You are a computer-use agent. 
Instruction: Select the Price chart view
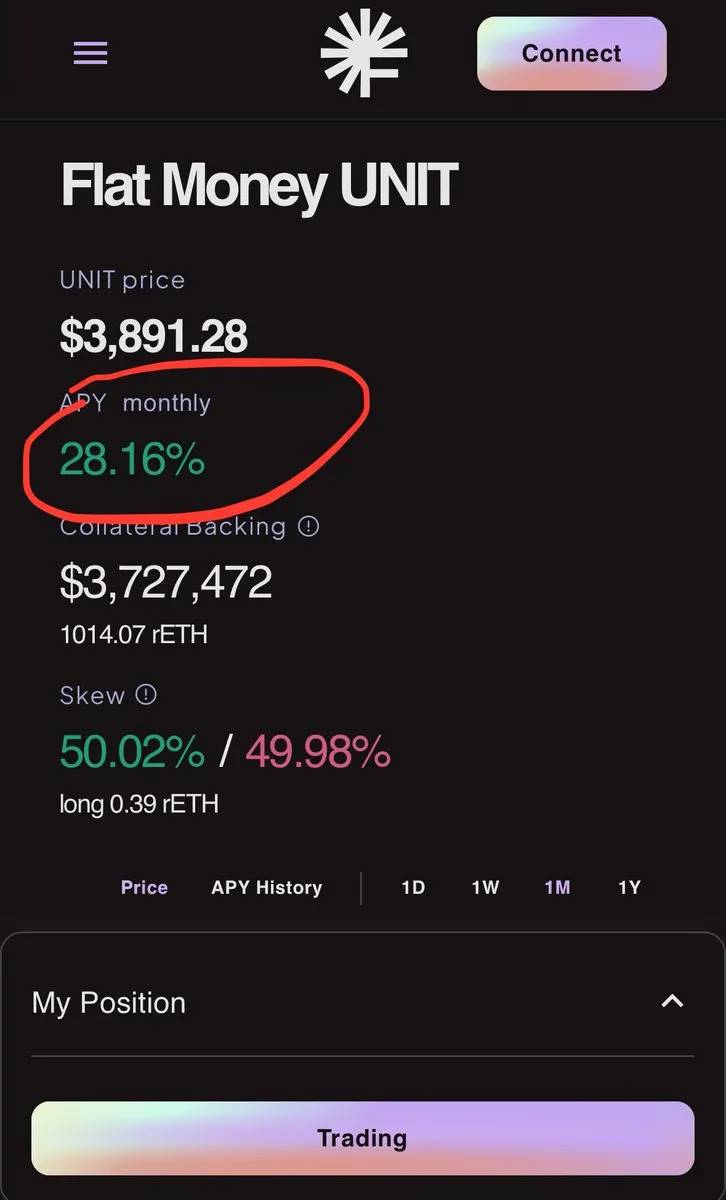(144, 887)
